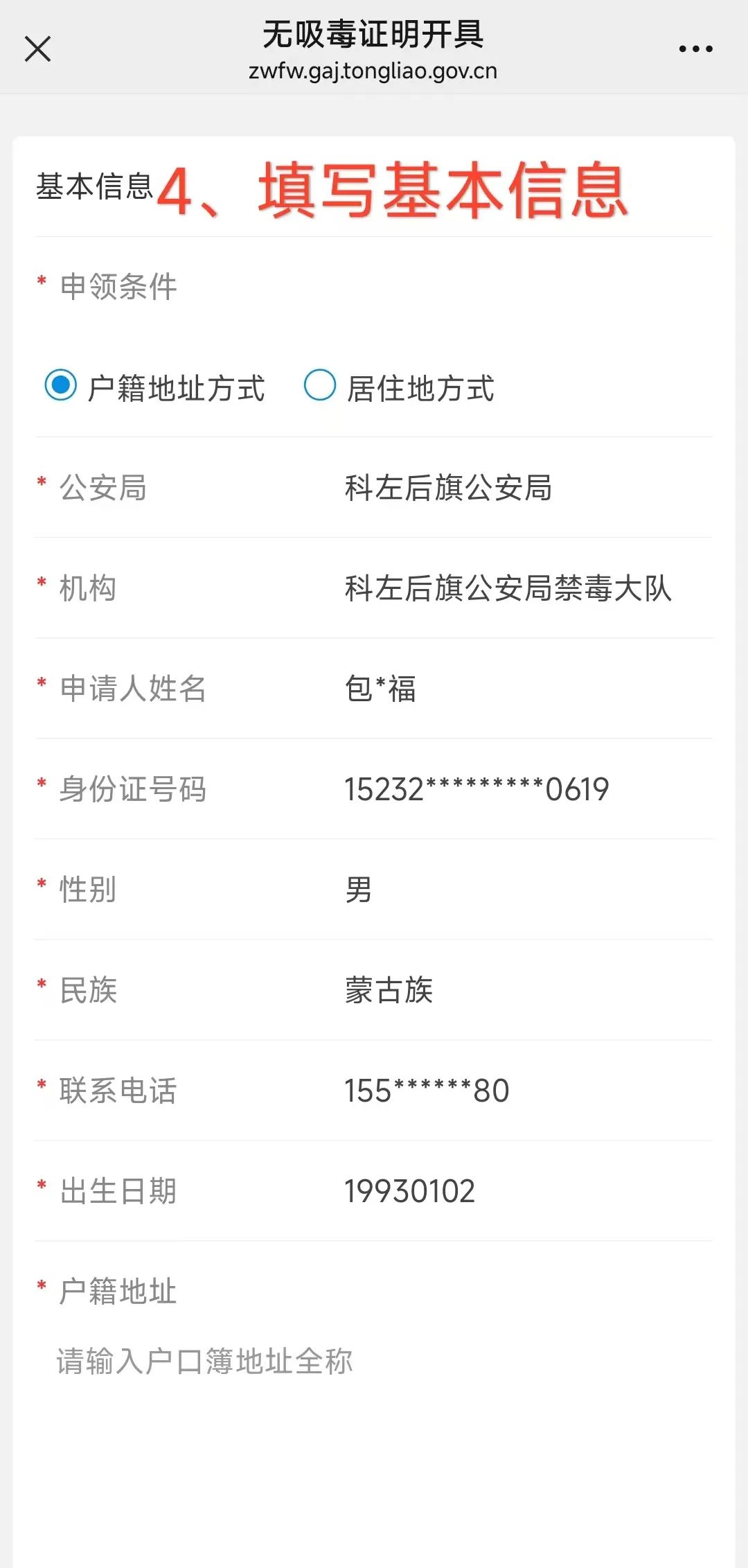Tap the 出生日期 field 19930102
Viewport: 748px width, 1568px height.
point(410,1191)
